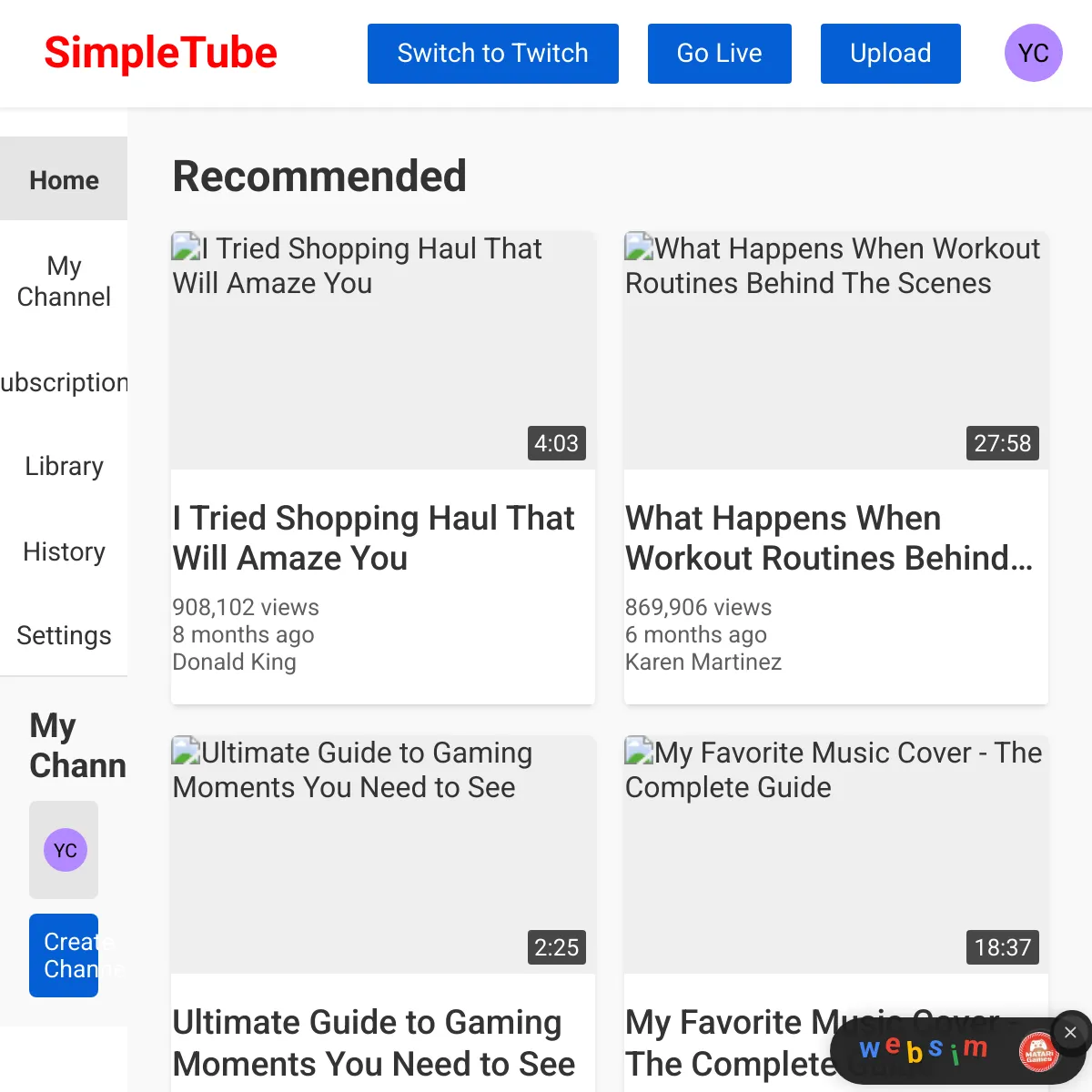Open the Upload button
Screen dimensions: 1092x1092
point(890,54)
